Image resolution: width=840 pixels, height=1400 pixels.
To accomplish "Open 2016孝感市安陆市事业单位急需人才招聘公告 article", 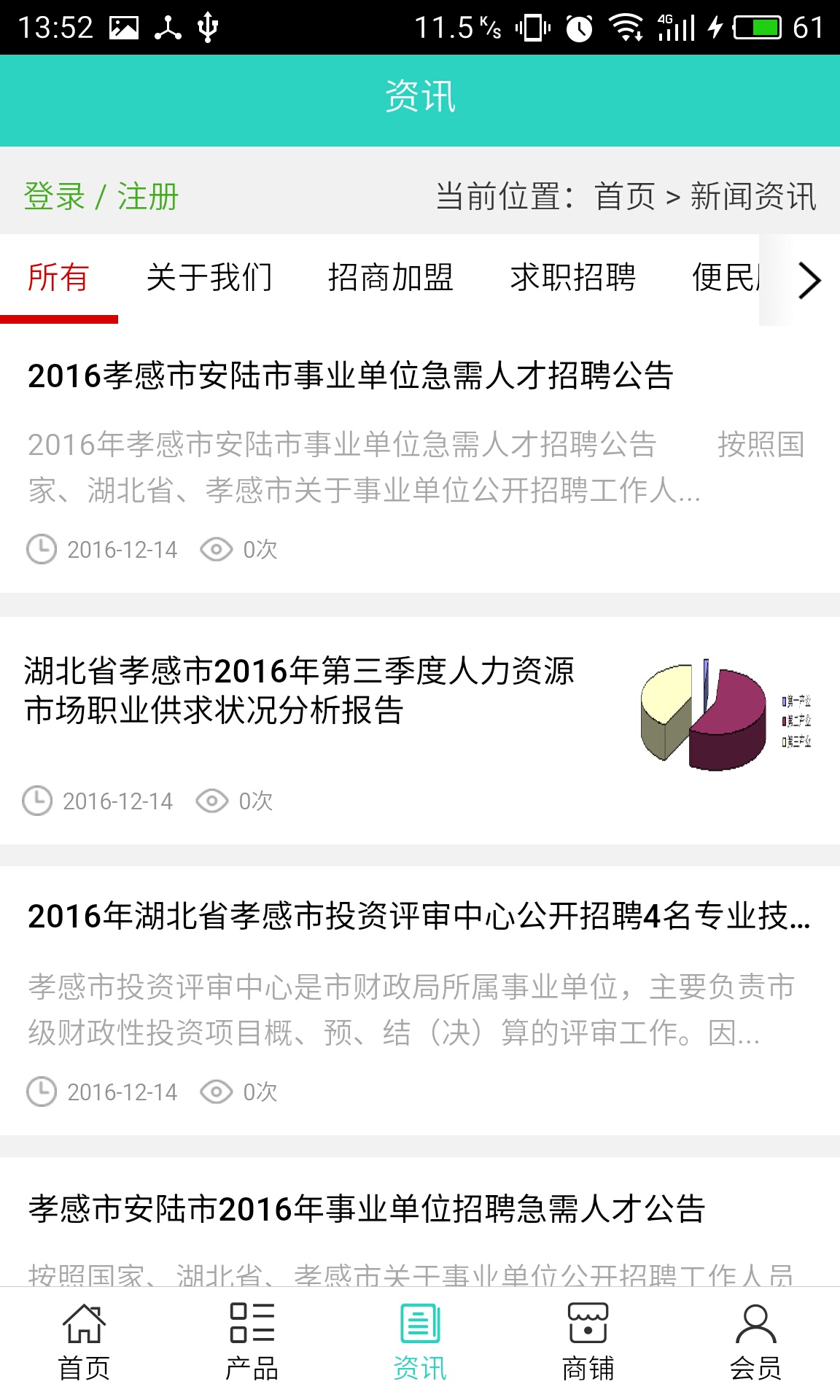I will coord(350,376).
